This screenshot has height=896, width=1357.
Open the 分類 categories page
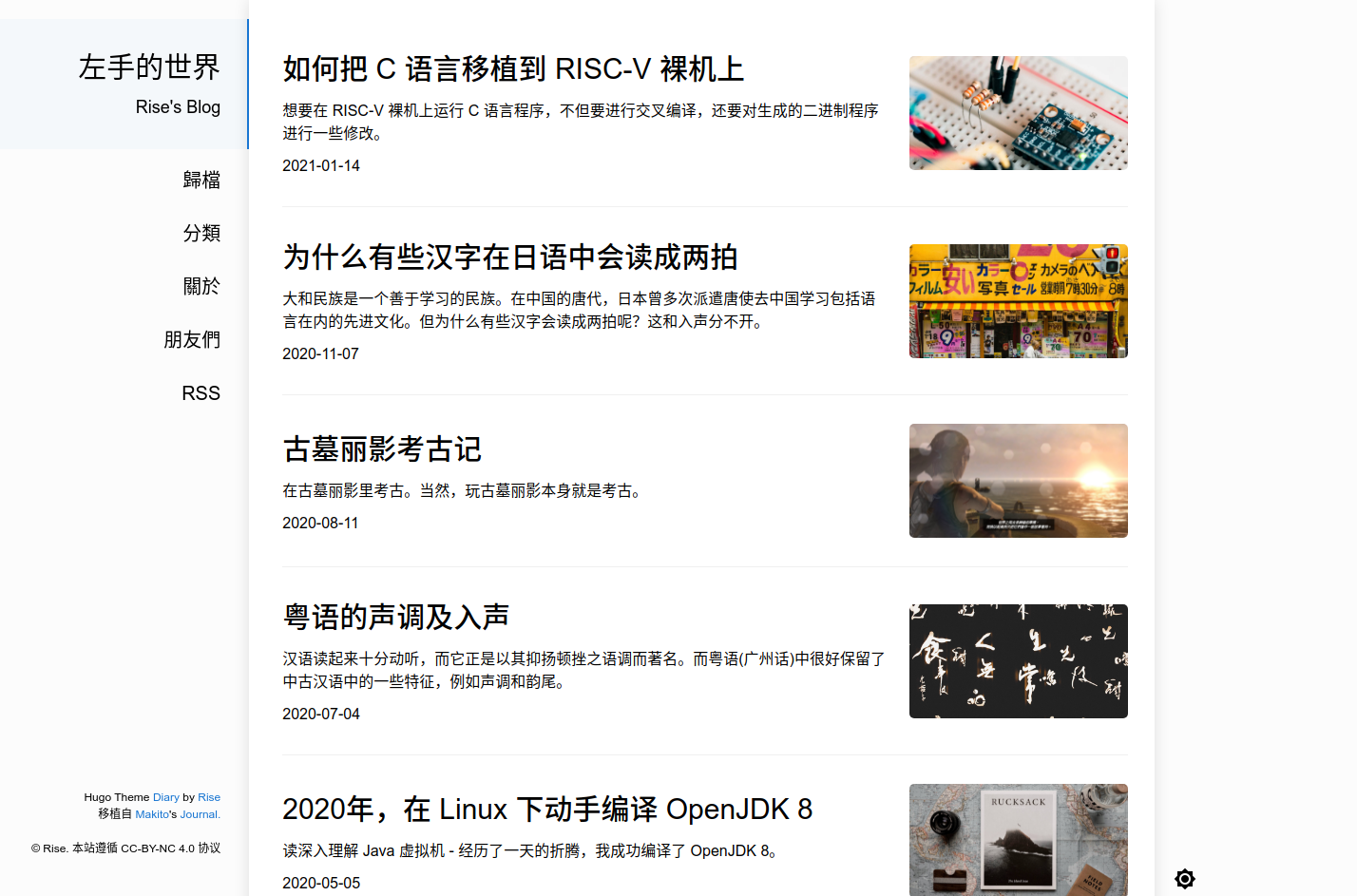(201, 233)
